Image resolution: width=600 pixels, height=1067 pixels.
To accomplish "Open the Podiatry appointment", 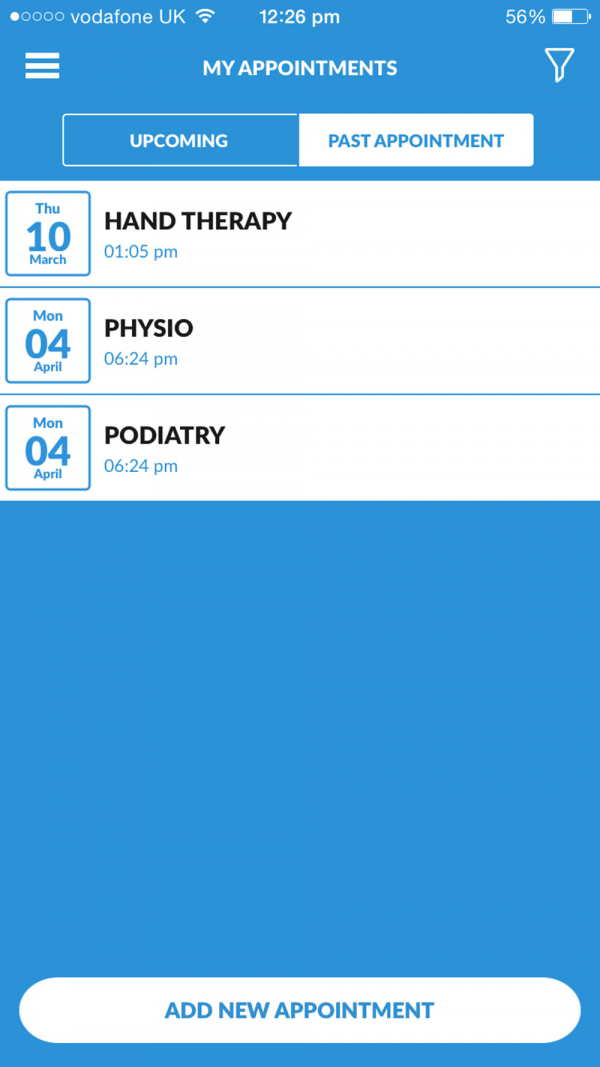I will [300, 448].
